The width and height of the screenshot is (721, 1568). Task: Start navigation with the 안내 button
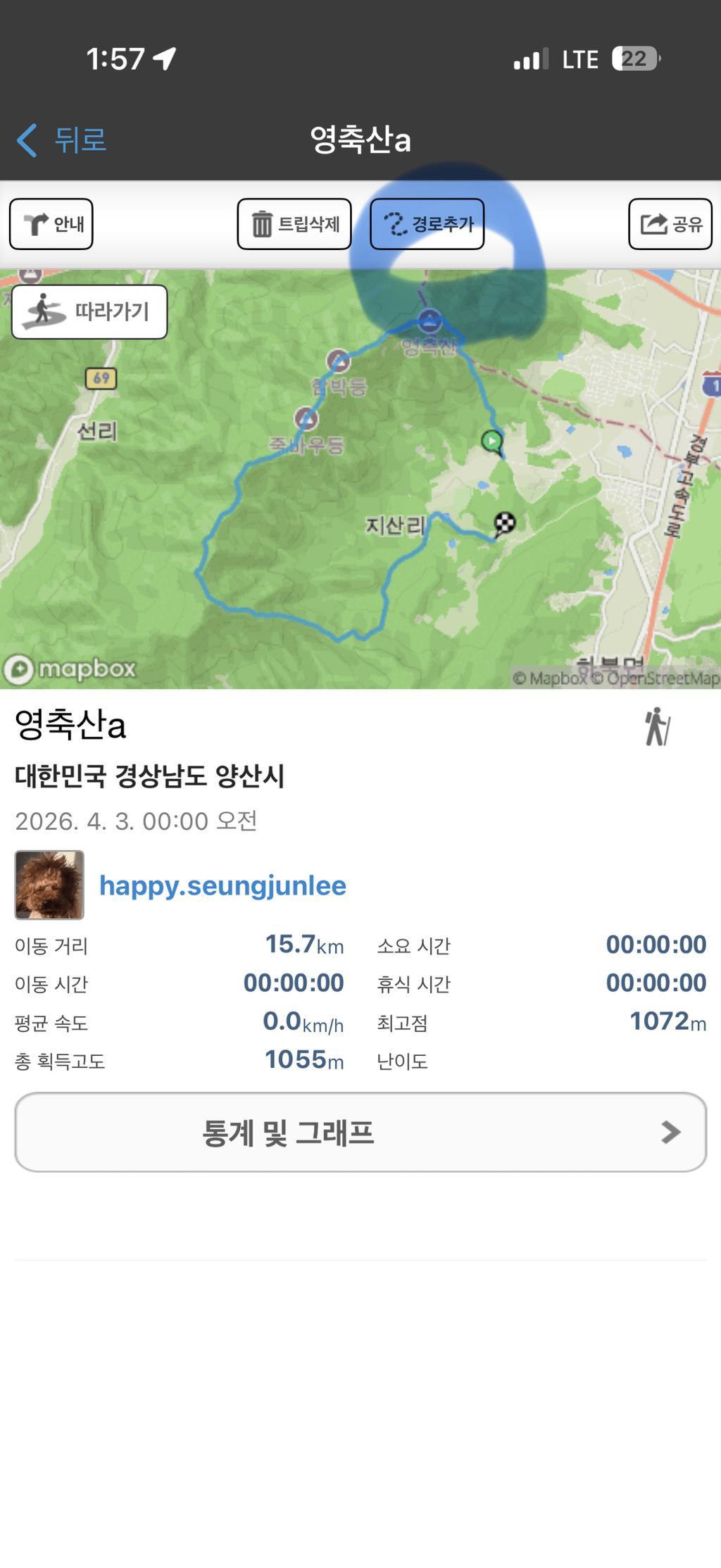point(51,224)
